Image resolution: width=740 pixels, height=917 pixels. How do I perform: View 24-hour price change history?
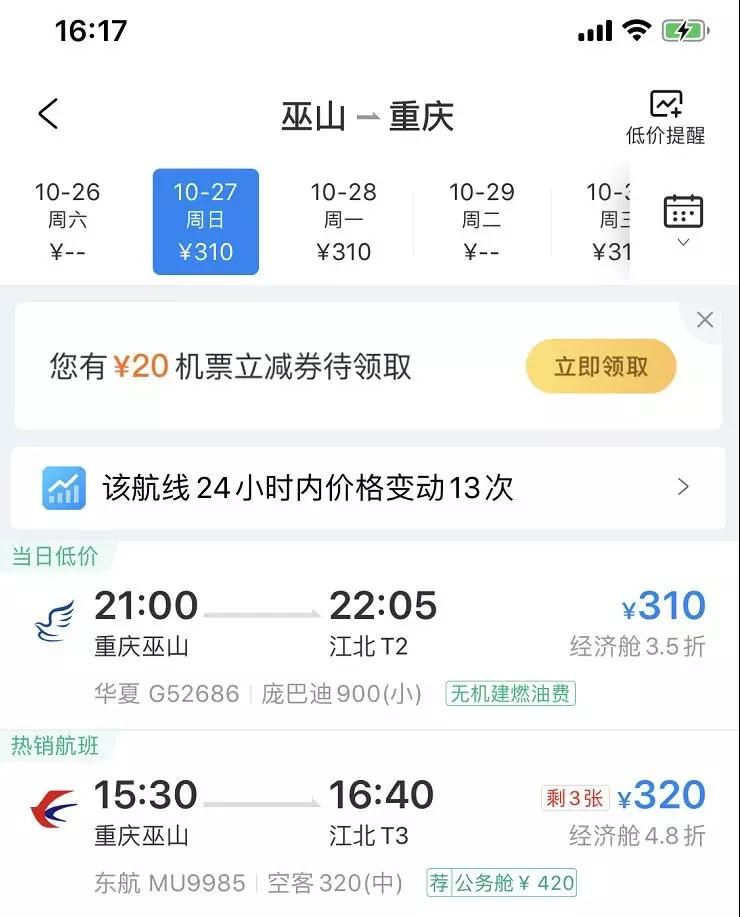368,488
